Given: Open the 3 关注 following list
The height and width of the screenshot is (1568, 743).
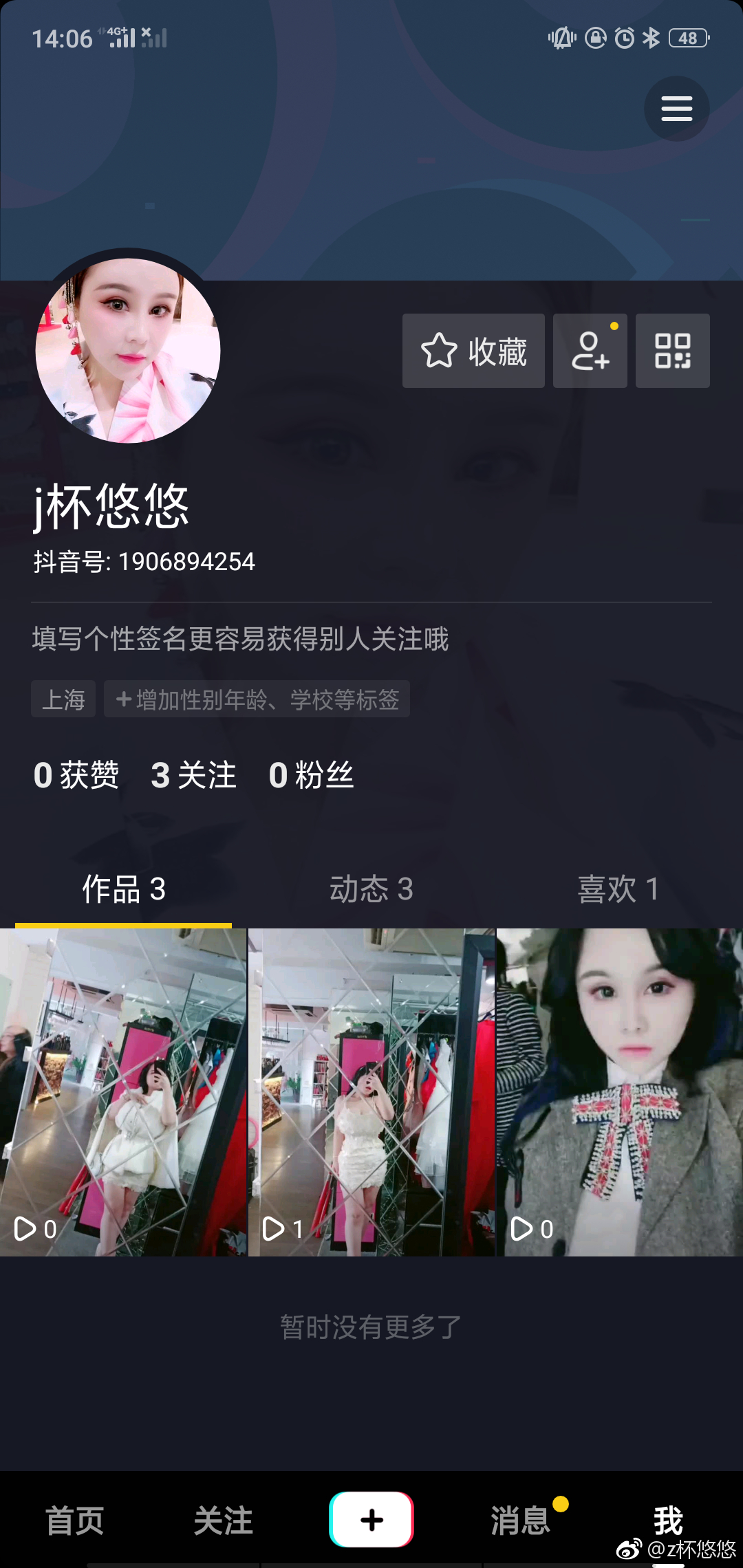Looking at the screenshot, I should coord(193,775).
